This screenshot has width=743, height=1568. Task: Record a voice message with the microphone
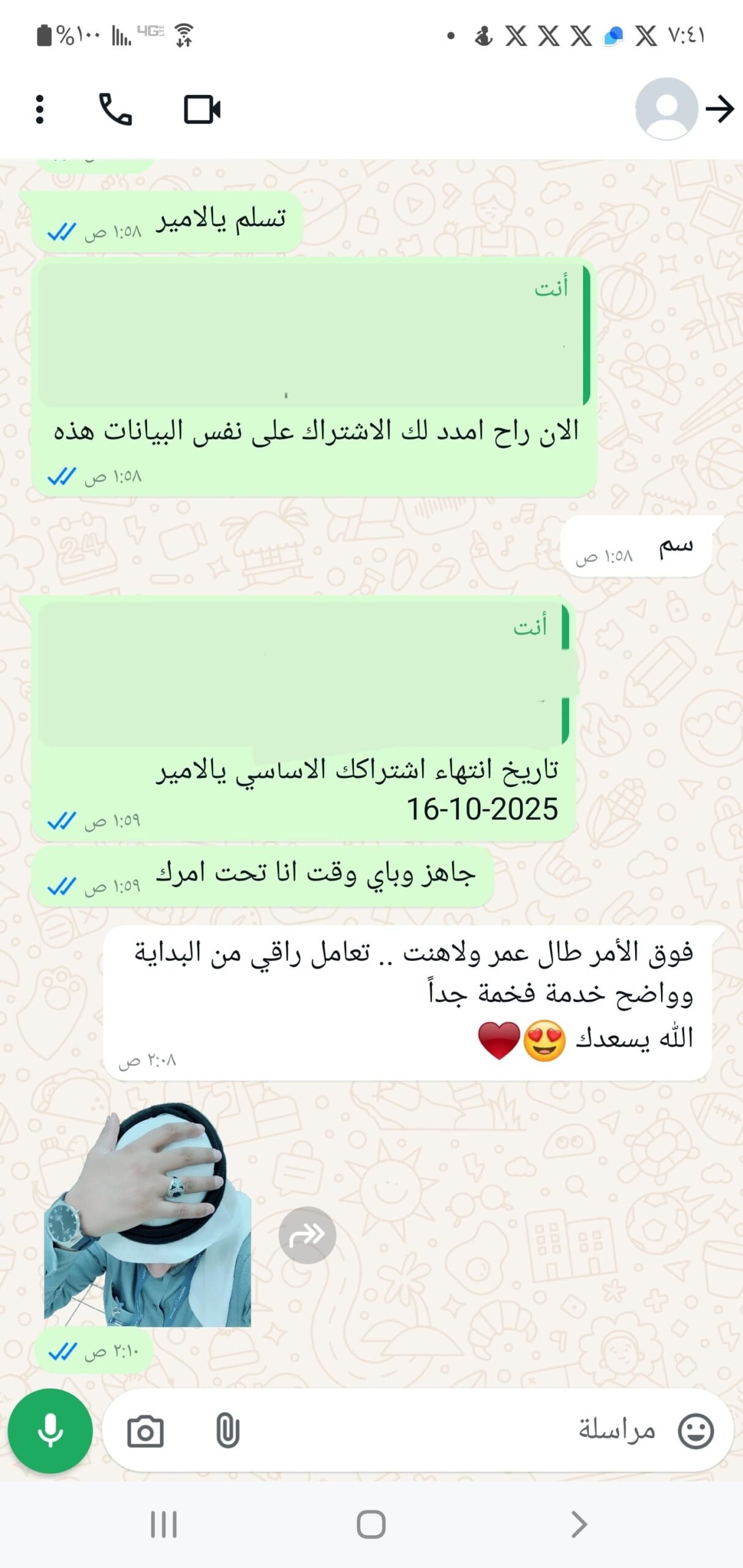(50, 1430)
